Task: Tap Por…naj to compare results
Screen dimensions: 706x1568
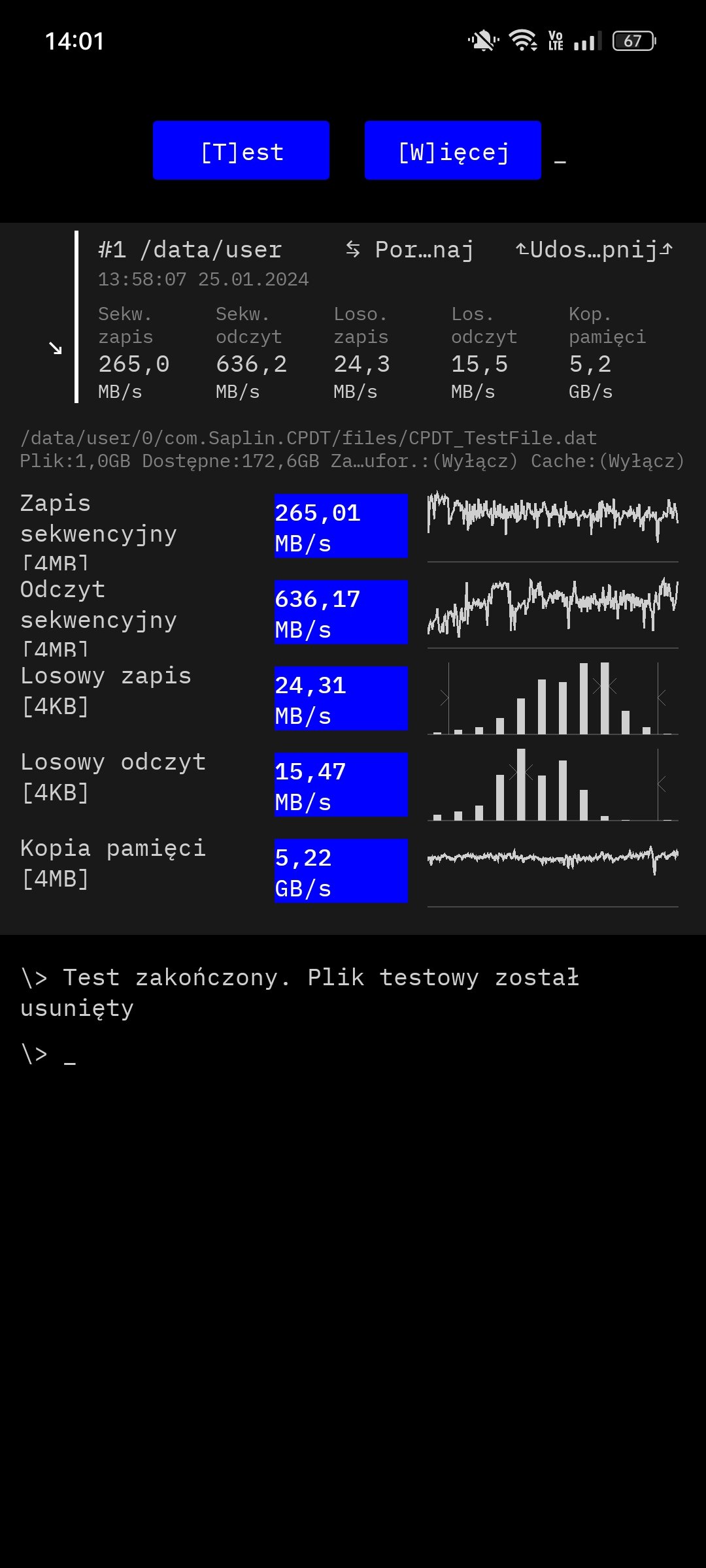Action: click(x=409, y=250)
